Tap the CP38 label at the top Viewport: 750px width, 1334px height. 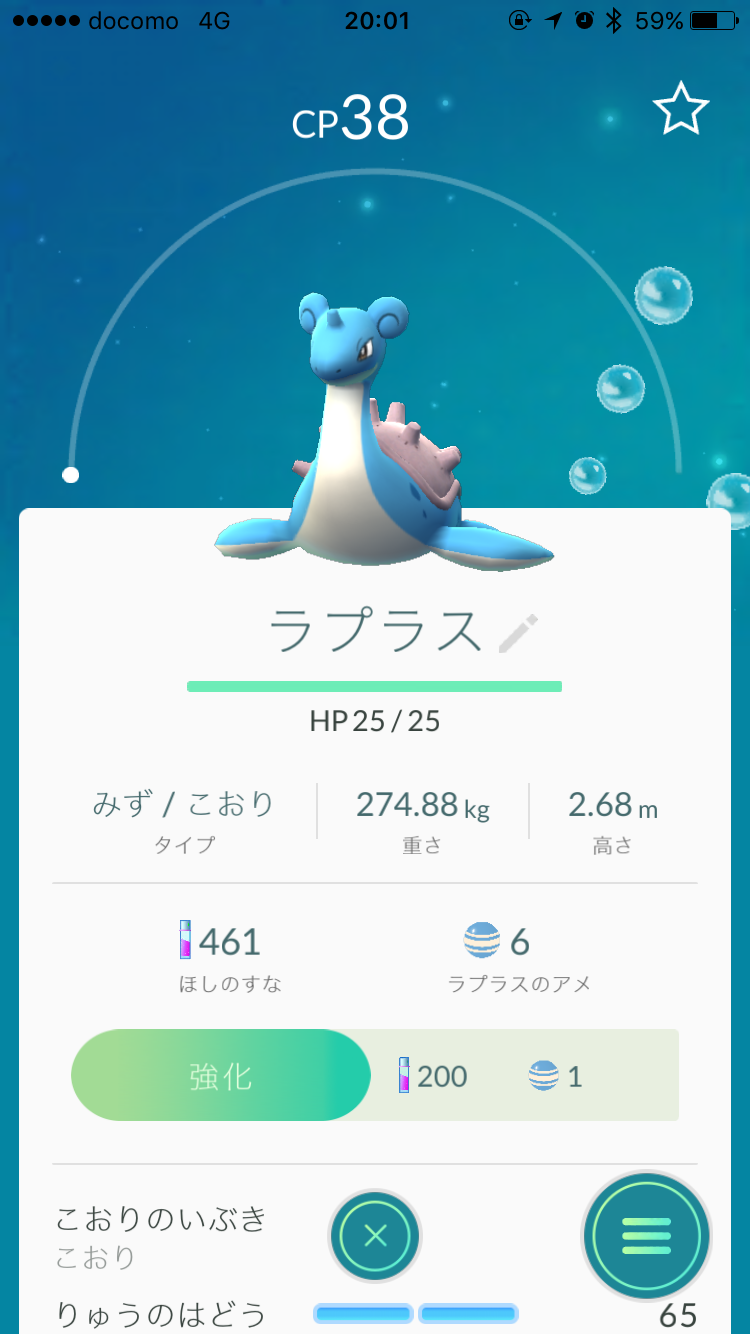pyautogui.click(x=352, y=116)
